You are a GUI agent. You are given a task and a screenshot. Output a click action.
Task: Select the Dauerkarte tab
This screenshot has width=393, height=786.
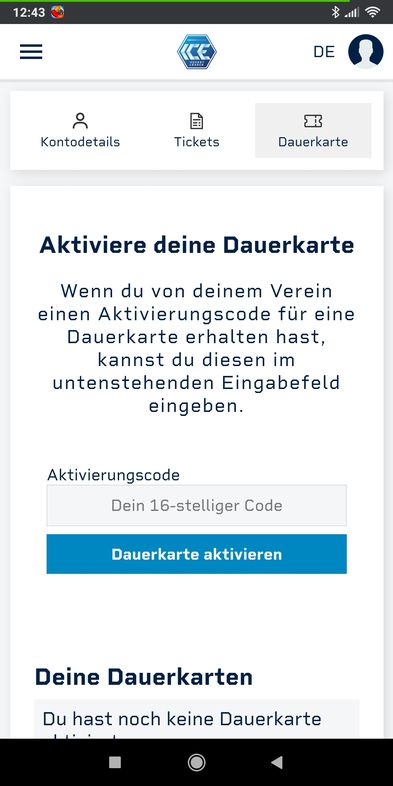pos(313,130)
